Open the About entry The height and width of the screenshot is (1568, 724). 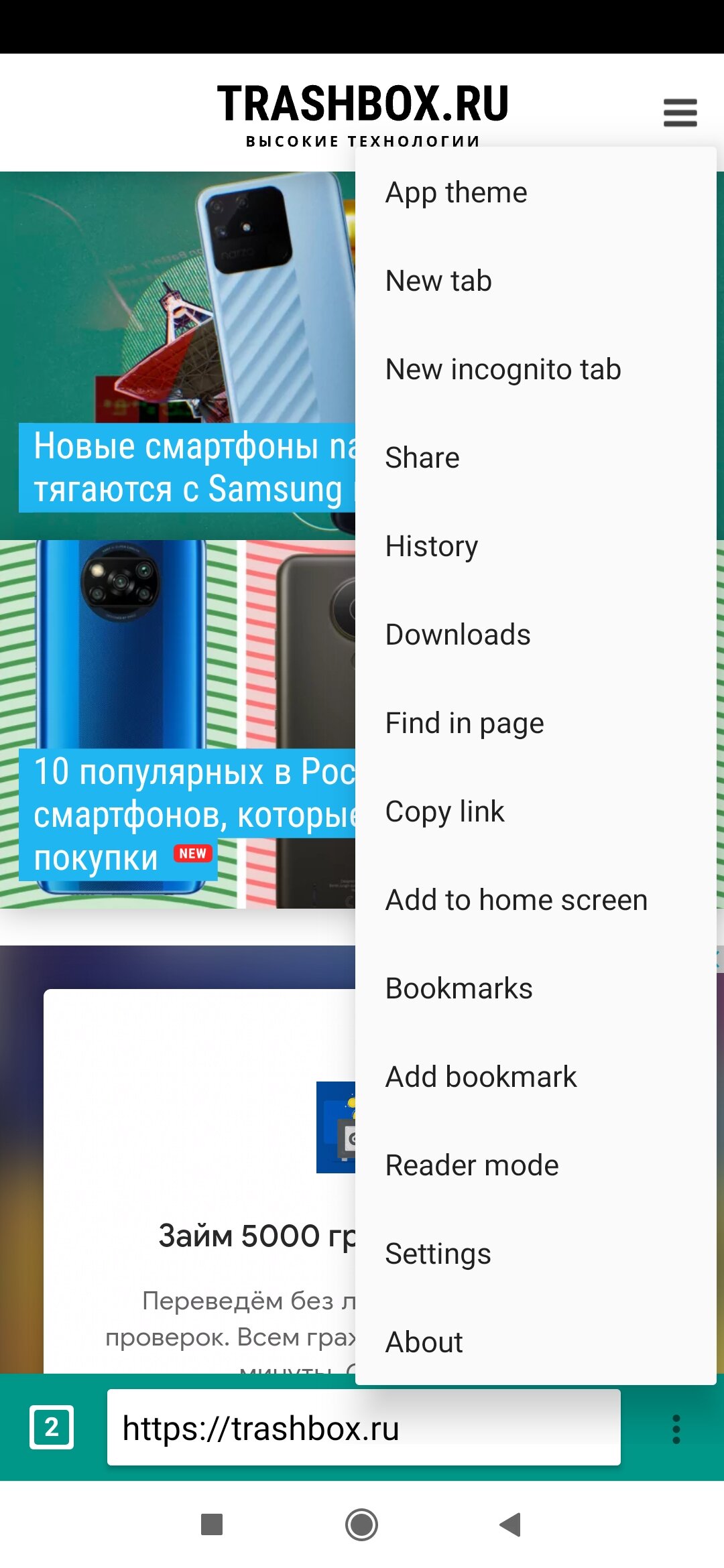(424, 1343)
